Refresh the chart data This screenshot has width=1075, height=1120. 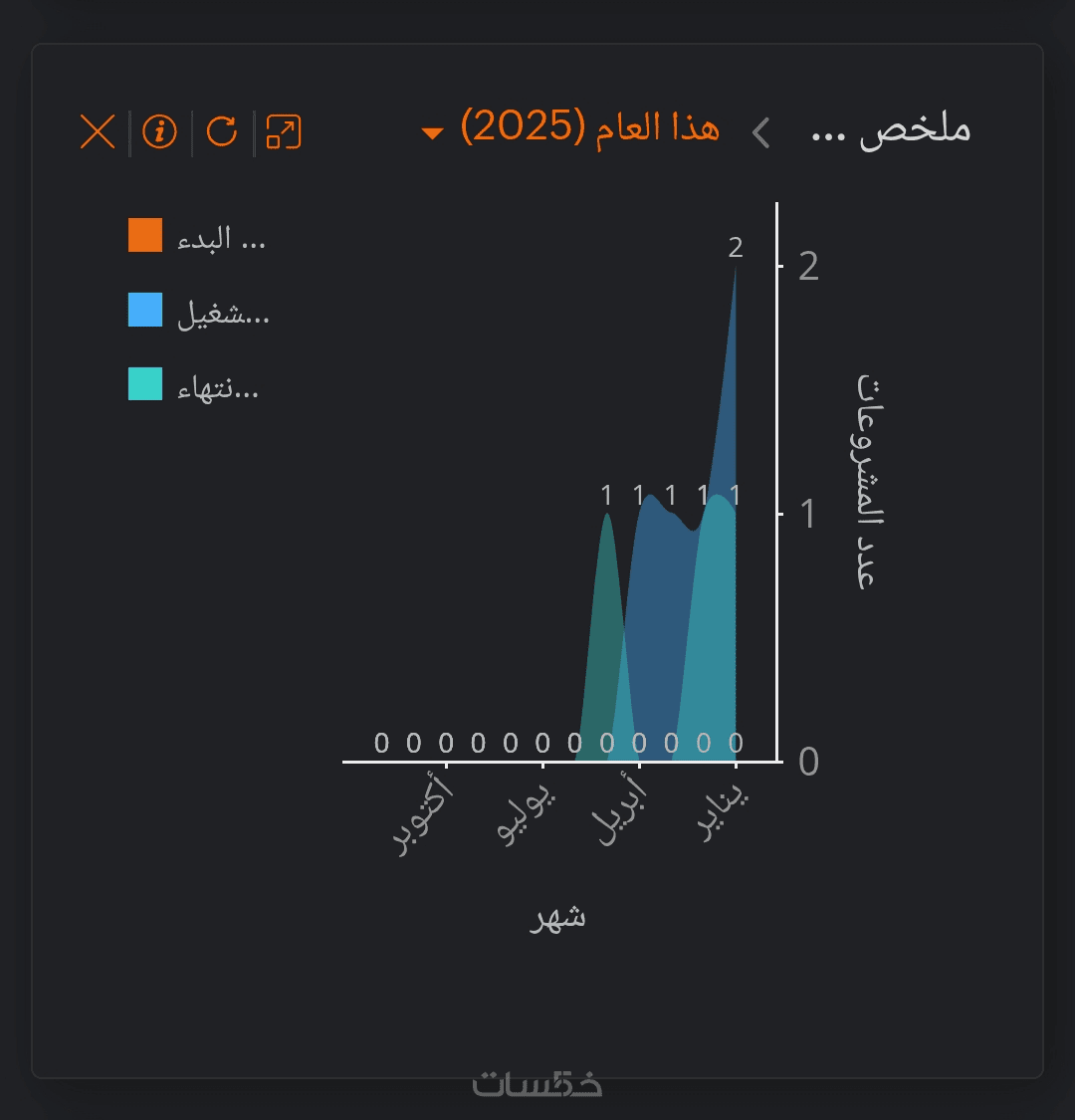tap(222, 131)
